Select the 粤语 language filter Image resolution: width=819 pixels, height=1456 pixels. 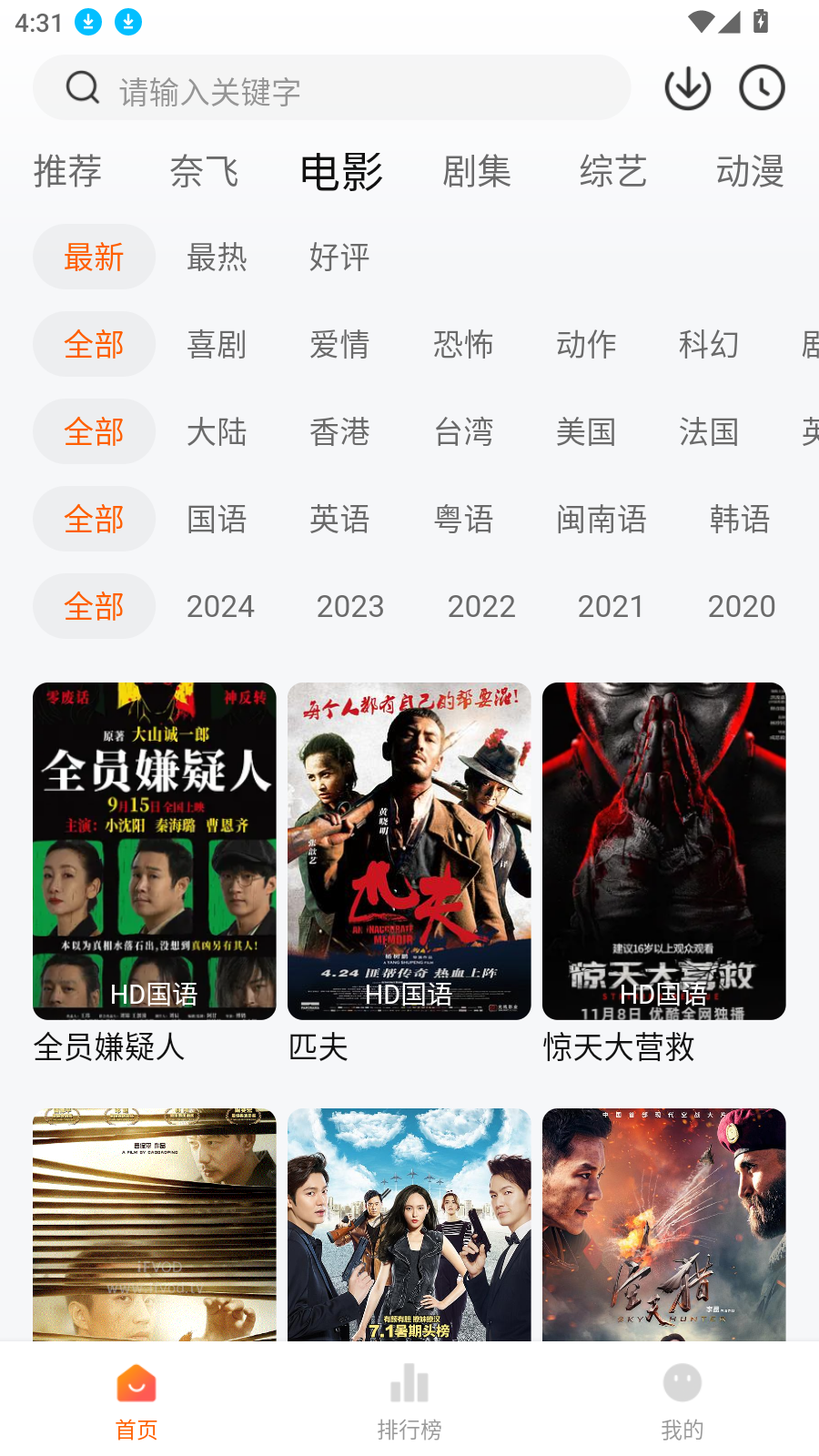463,520
